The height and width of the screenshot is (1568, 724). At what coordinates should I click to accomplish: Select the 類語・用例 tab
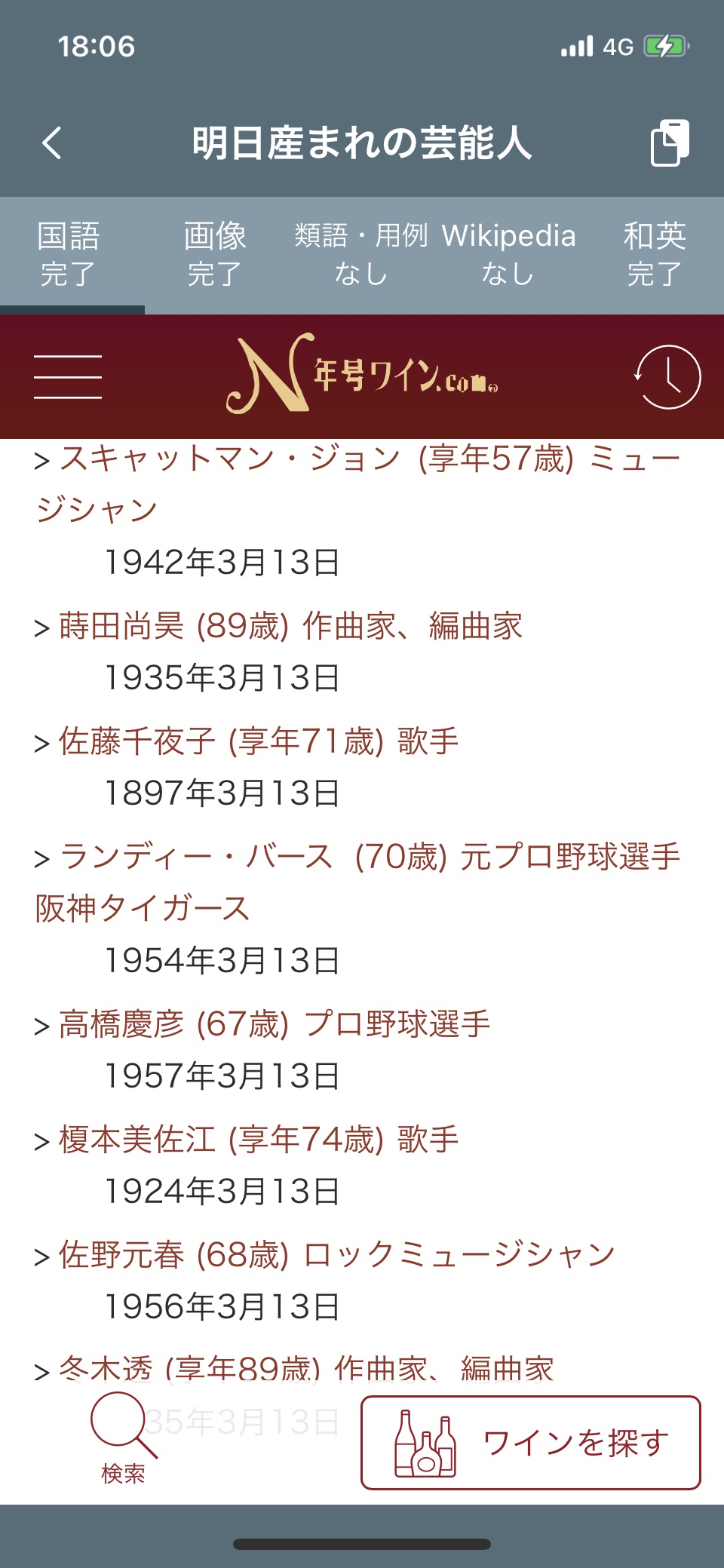pos(361,254)
